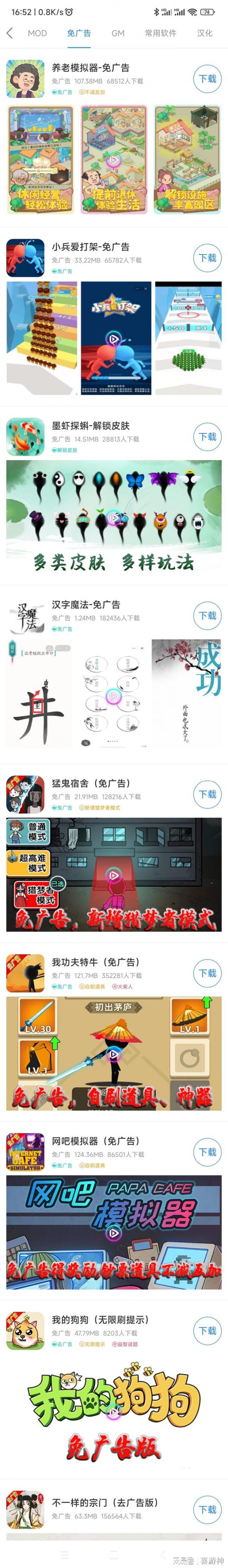Download 墨虾探蝌-解锁皮肤
The width and height of the screenshot is (228, 1568).
coord(207,437)
